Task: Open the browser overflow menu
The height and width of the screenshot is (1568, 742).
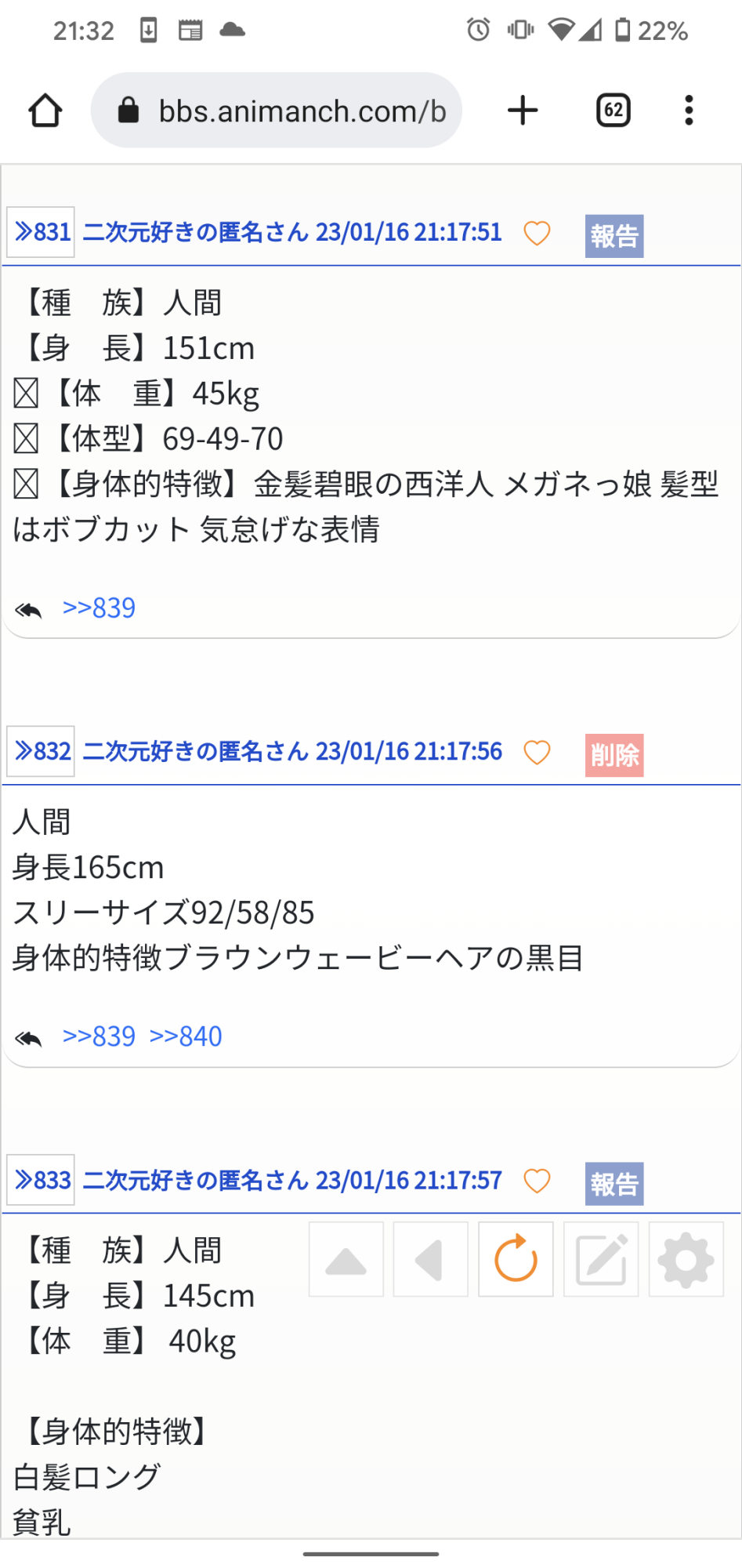Action: (x=689, y=111)
